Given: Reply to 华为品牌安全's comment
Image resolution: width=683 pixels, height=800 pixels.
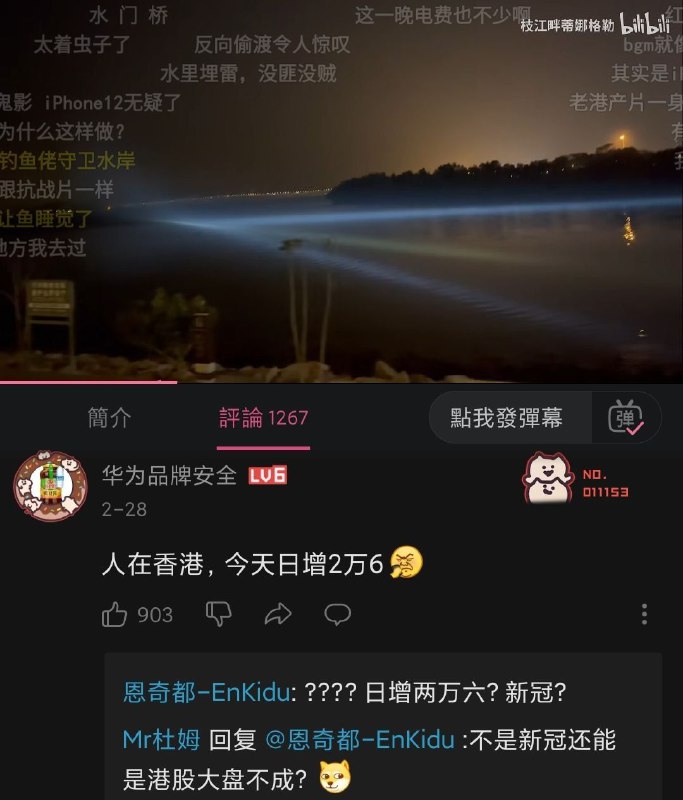Looking at the screenshot, I should pyautogui.click(x=338, y=614).
